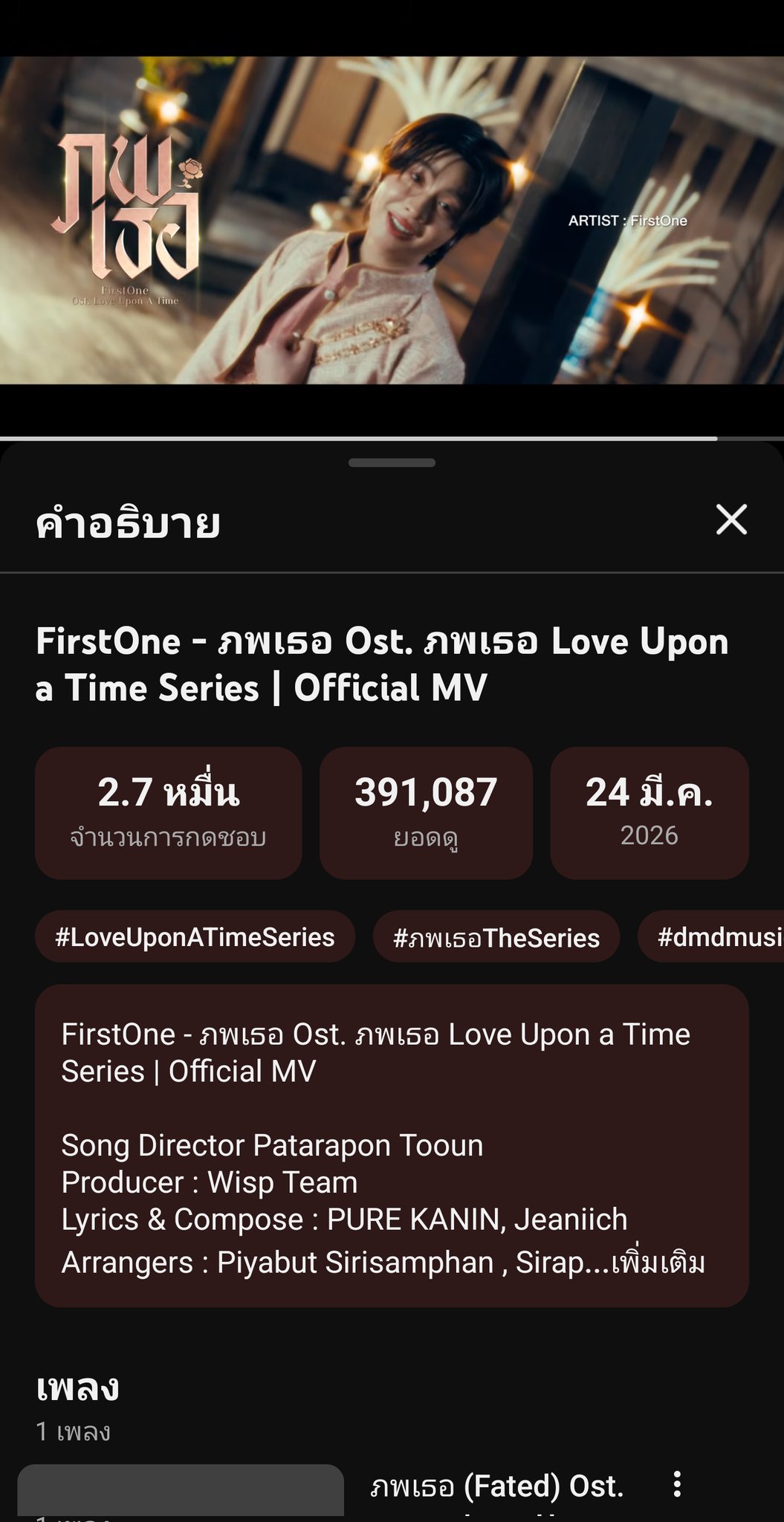
Task: Close the คำอธิบาย description panel
Action: coord(731,519)
